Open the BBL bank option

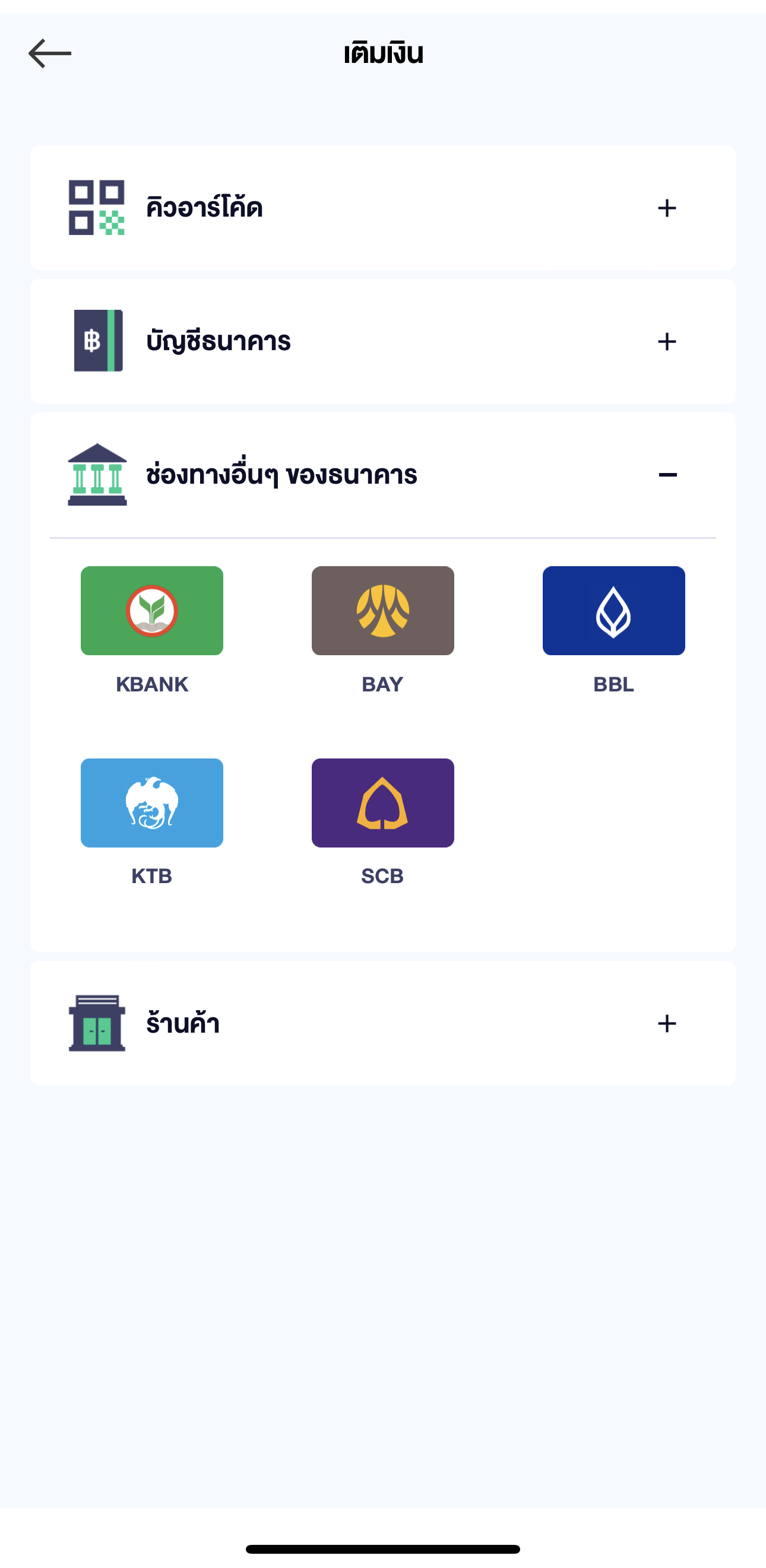(x=613, y=611)
